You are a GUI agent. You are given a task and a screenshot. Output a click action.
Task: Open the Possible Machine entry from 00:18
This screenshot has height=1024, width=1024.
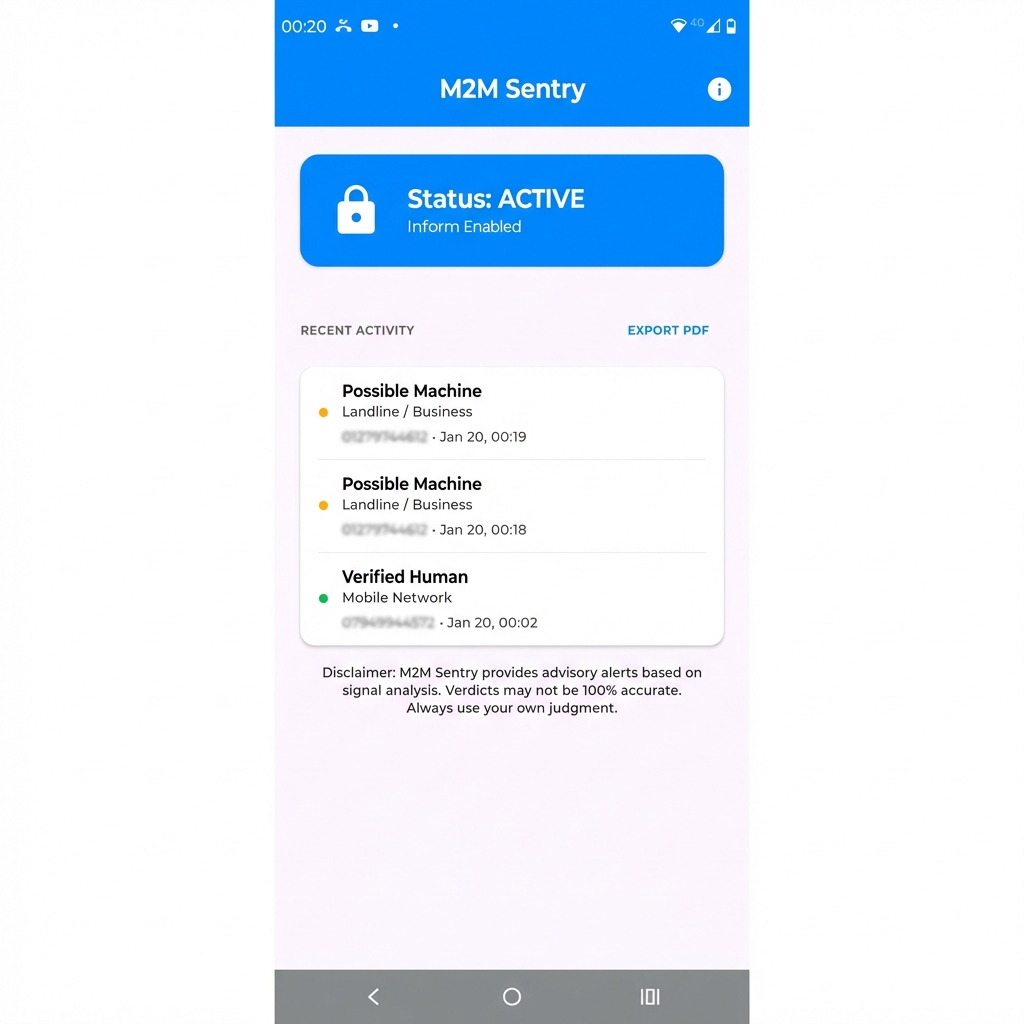[511, 506]
